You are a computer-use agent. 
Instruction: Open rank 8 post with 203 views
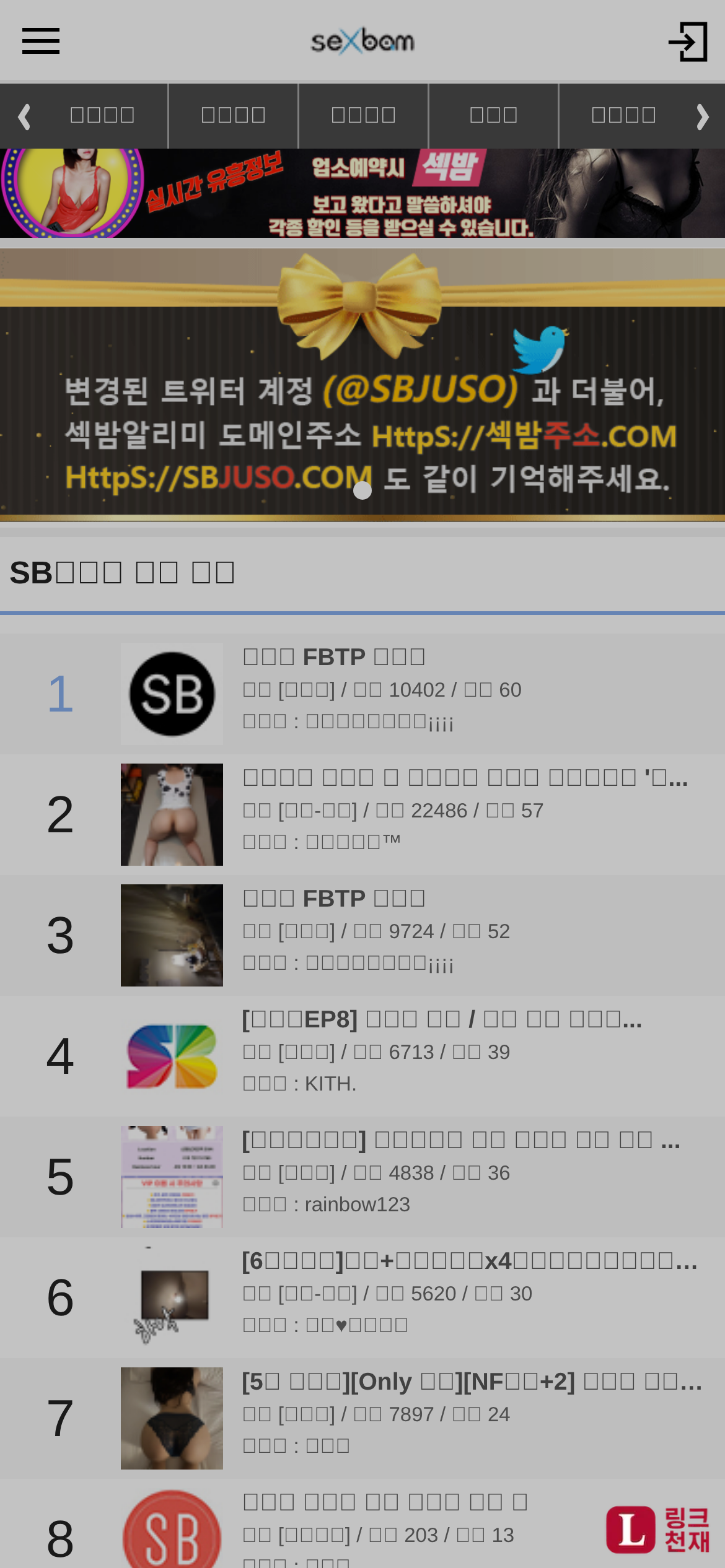(x=384, y=1502)
